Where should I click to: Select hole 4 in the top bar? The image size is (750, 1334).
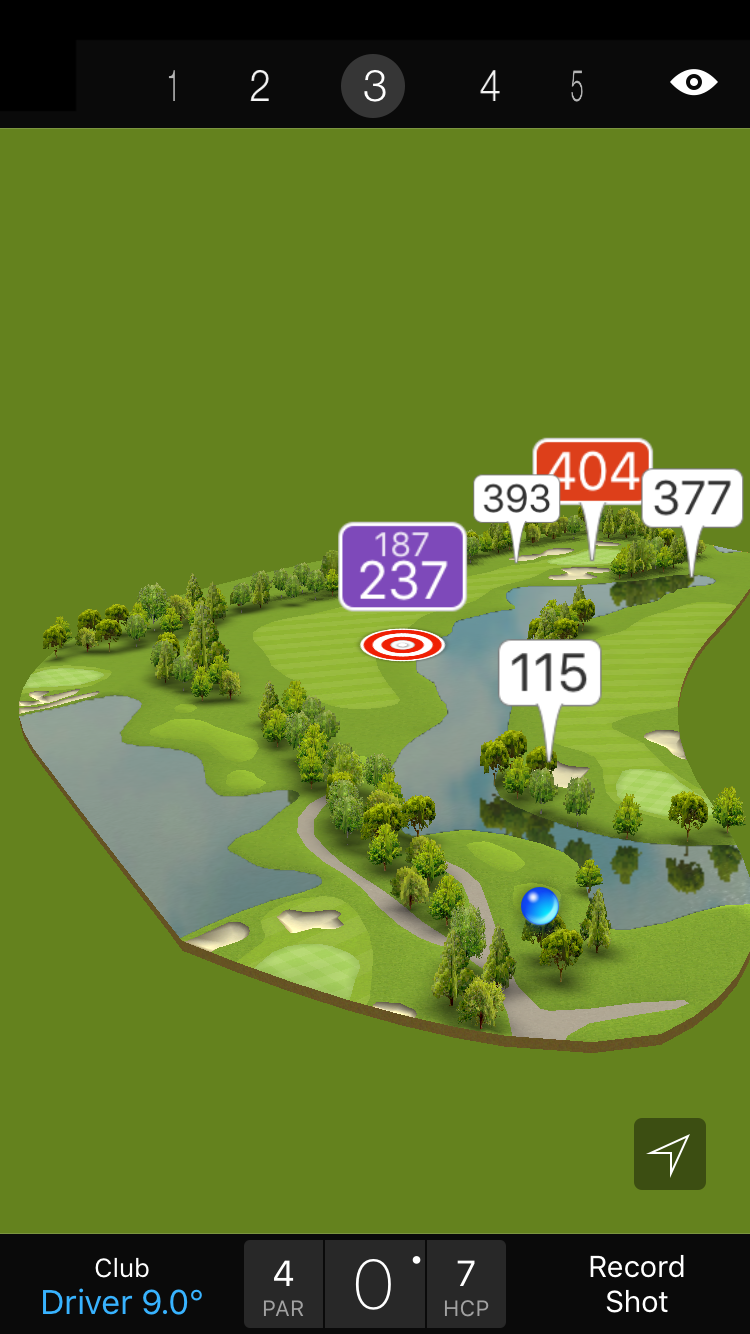coord(489,87)
